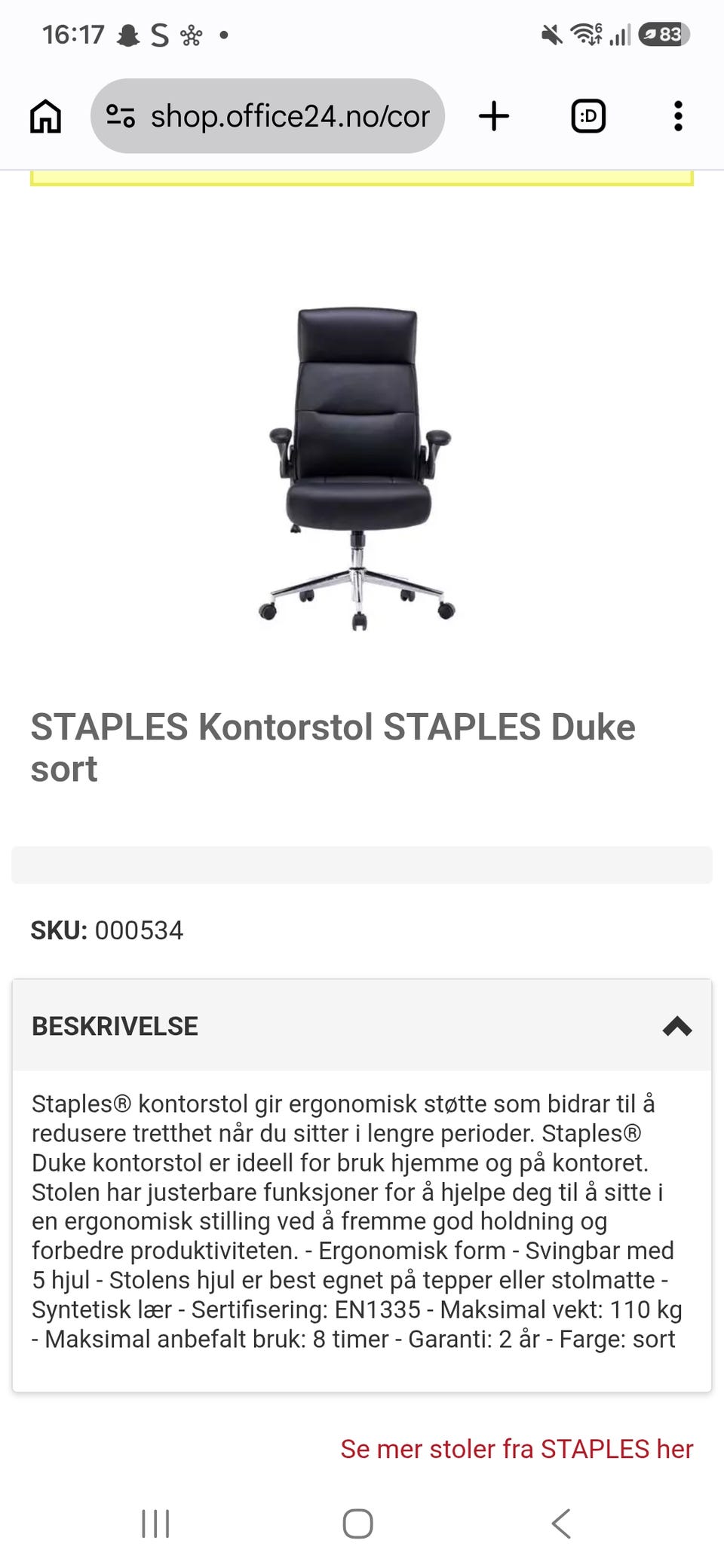
Task: Open a new browser tab
Action: [x=494, y=116]
